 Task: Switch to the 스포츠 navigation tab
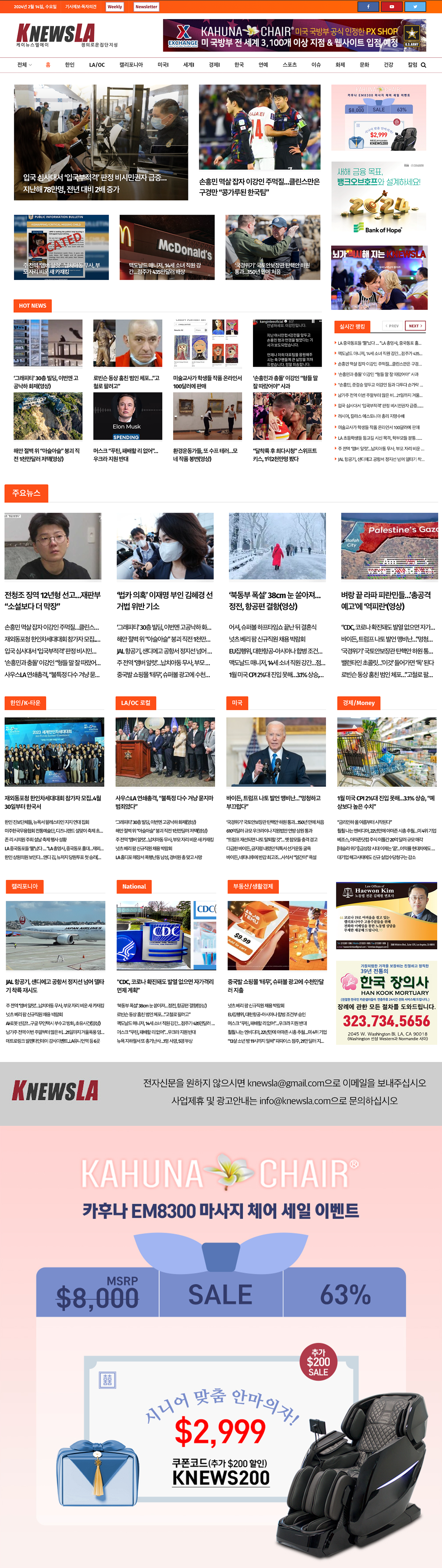pos(289,65)
